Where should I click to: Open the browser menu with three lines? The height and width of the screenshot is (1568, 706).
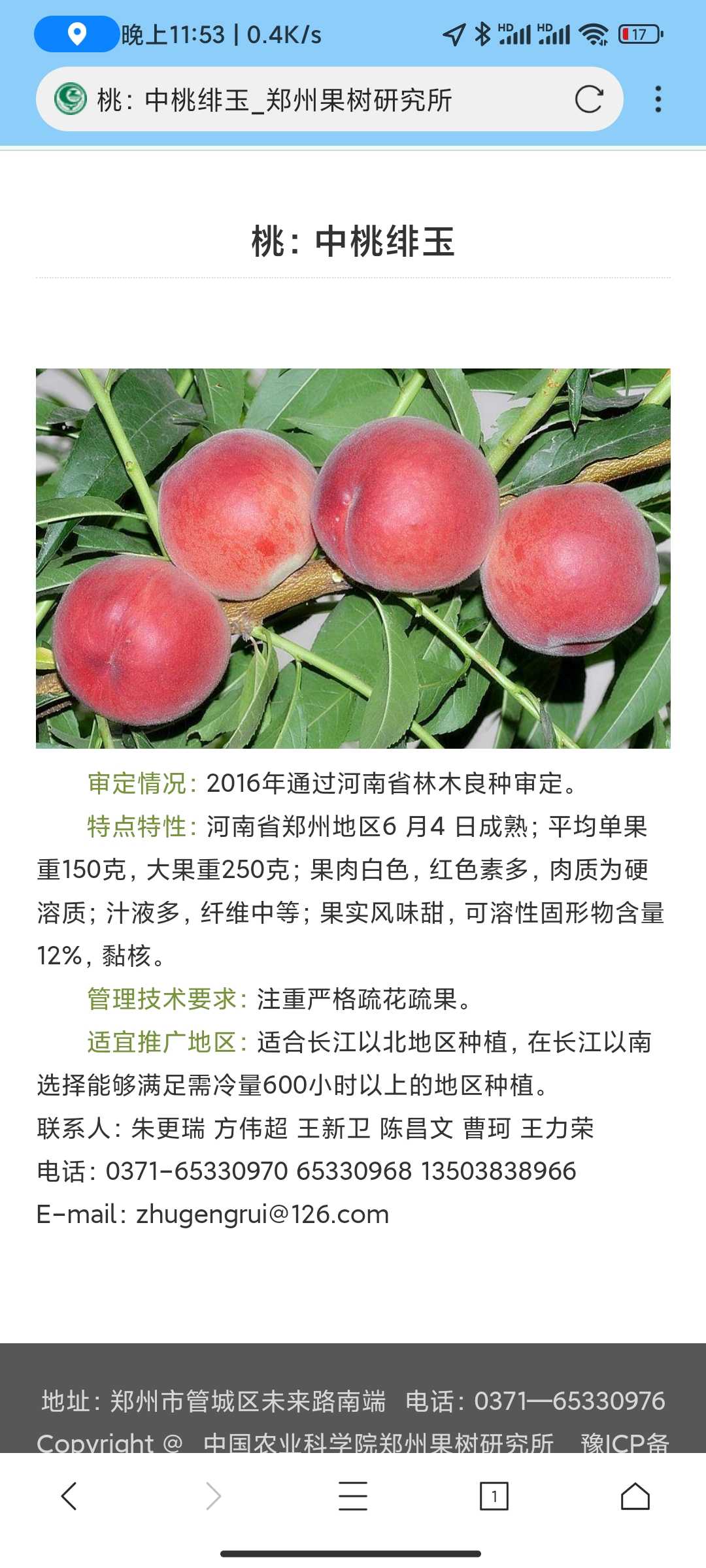point(353,1495)
